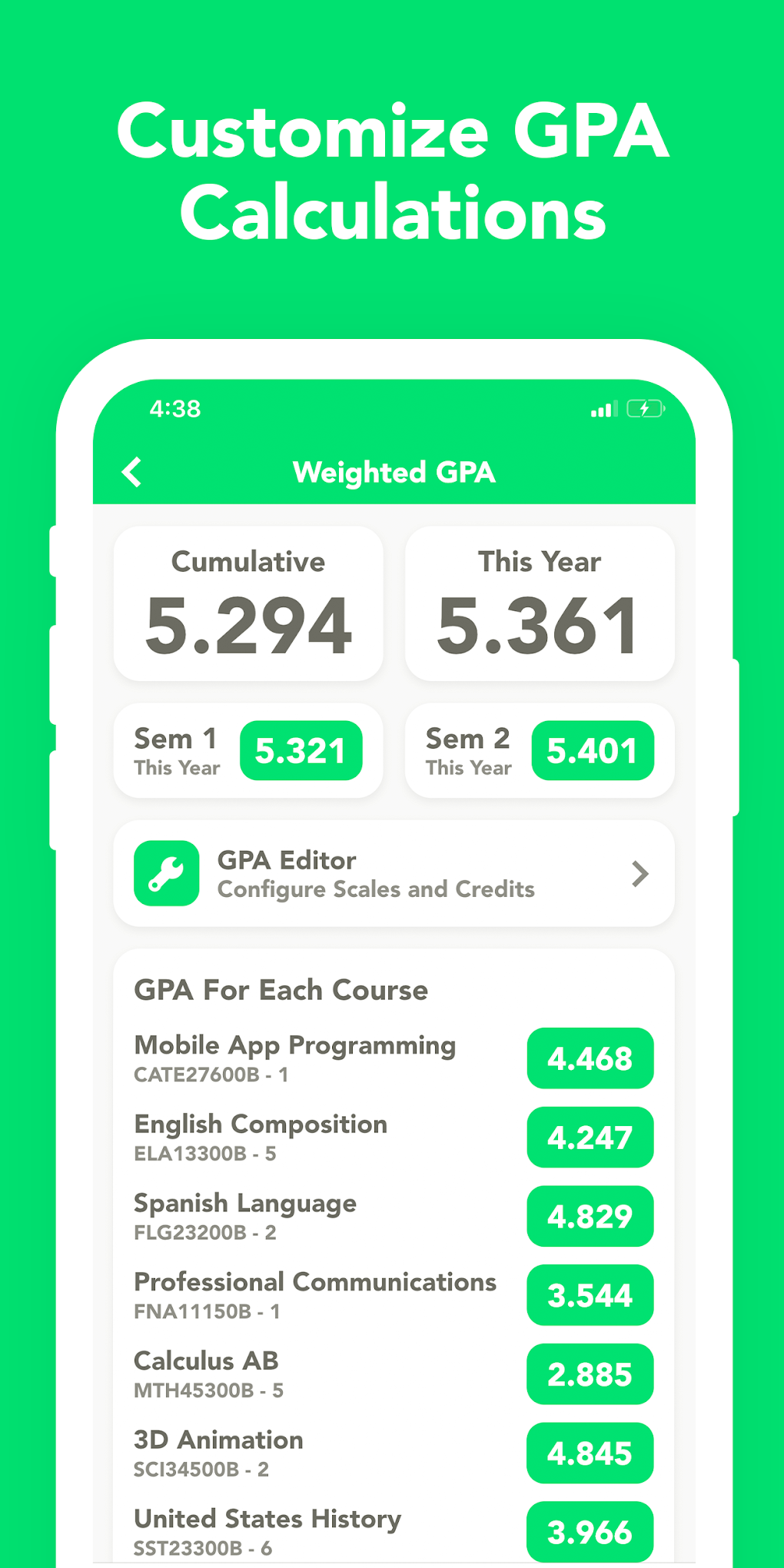
Task: Toggle the This Year GPA card
Action: point(539,603)
